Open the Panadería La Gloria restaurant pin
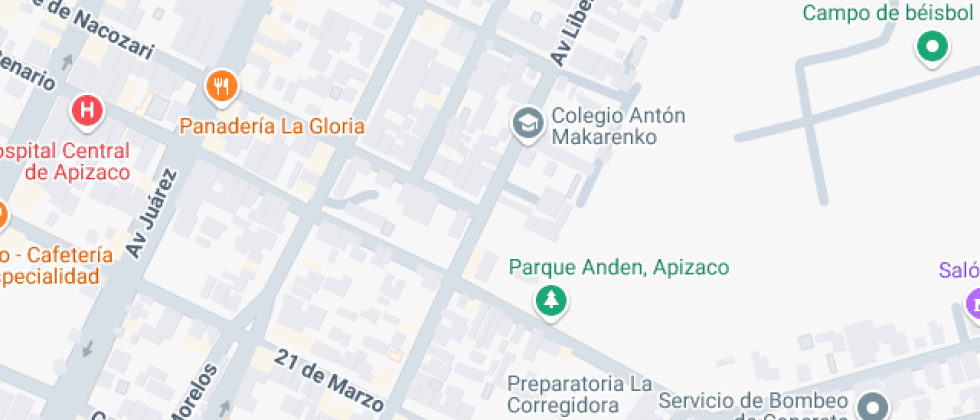980x420 pixels. point(221,87)
